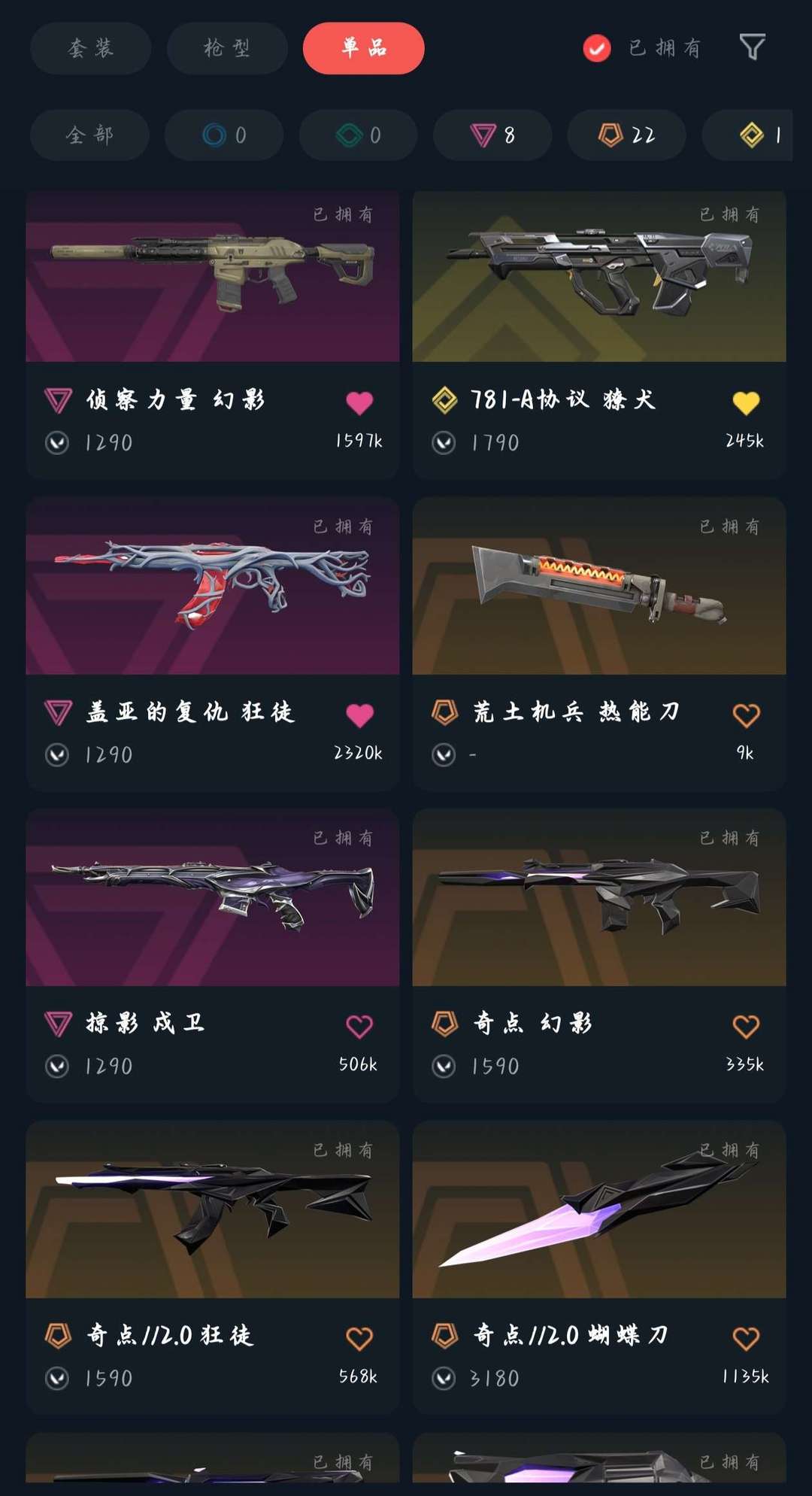Select the 全部 filter button
The image size is (812, 1496).
point(89,135)
